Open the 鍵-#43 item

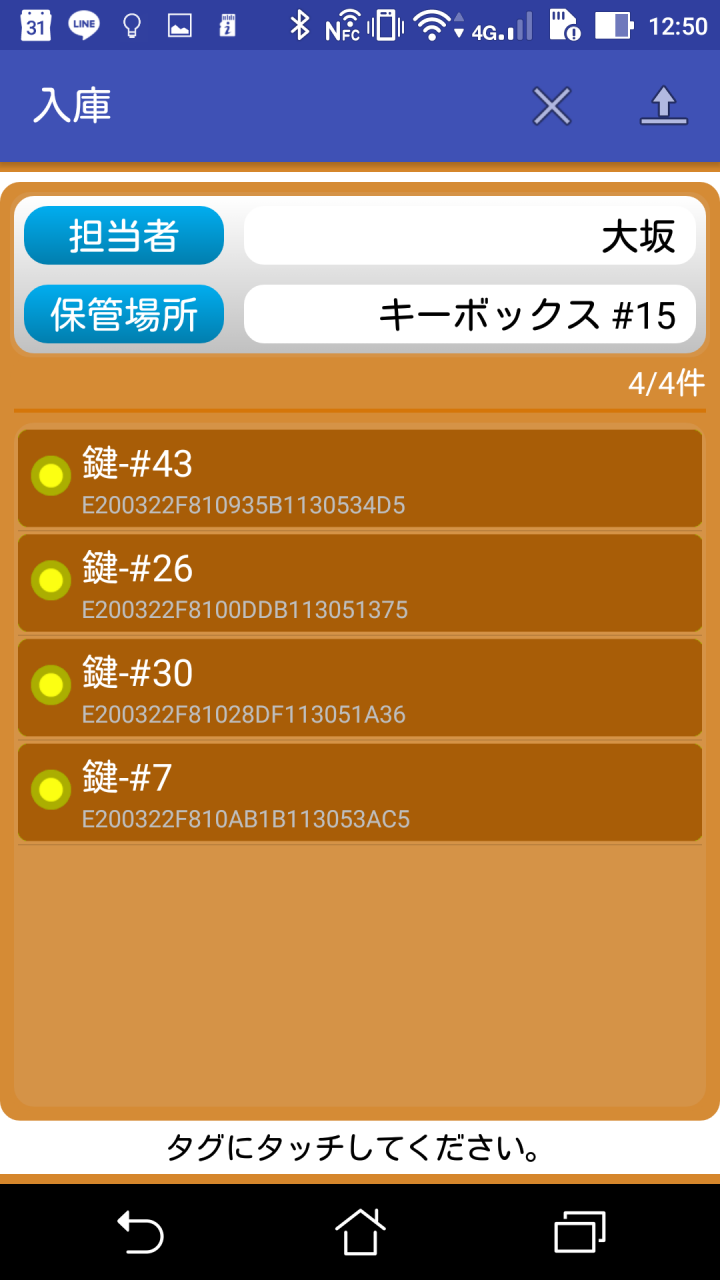pos(360,478)
